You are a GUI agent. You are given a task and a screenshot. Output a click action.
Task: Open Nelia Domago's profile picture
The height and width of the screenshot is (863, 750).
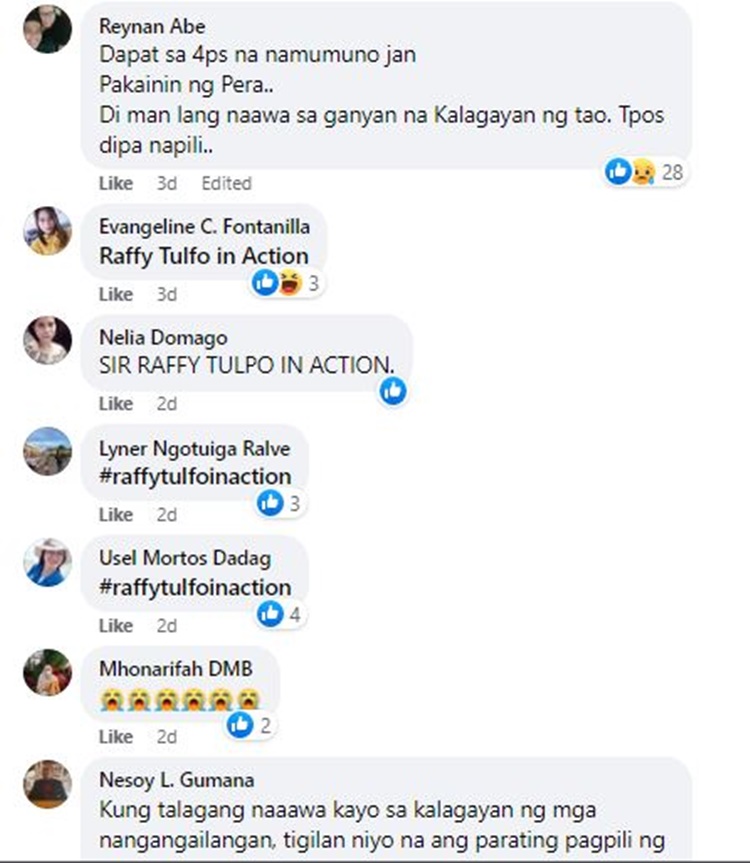[x=47, y=341]
